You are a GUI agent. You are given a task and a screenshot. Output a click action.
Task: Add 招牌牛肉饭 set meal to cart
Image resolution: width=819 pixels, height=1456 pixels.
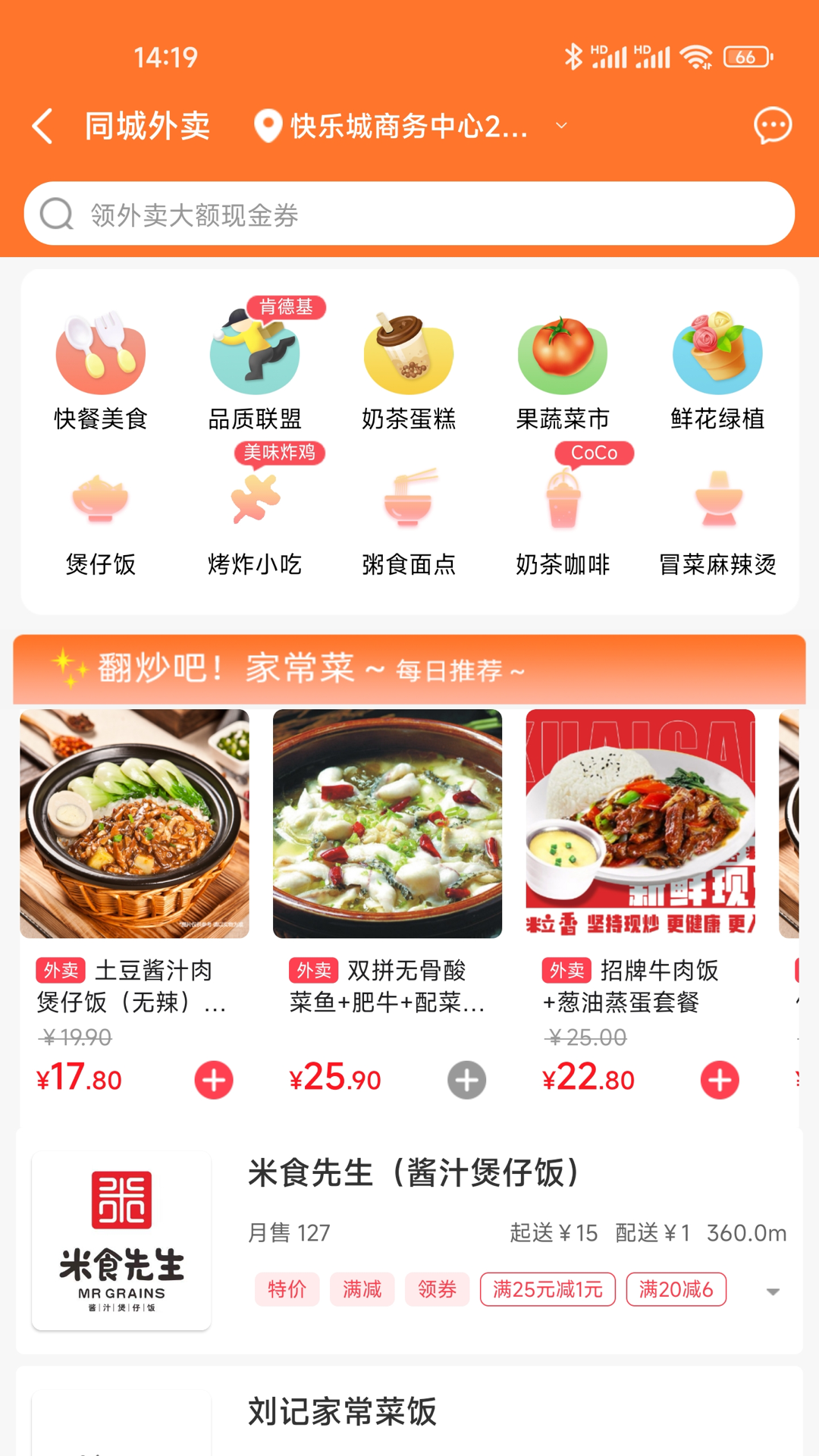coord(719,1079)
